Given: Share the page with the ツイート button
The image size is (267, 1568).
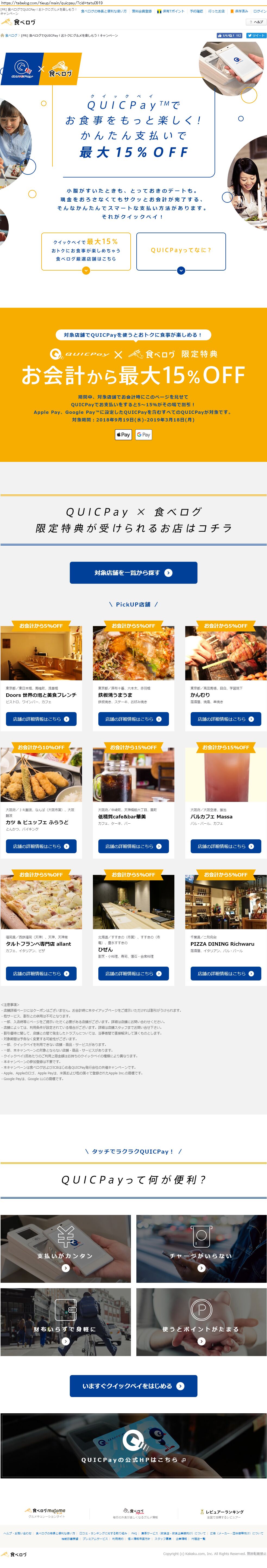Looking at the screenshot, I should (x=257, y=35).
